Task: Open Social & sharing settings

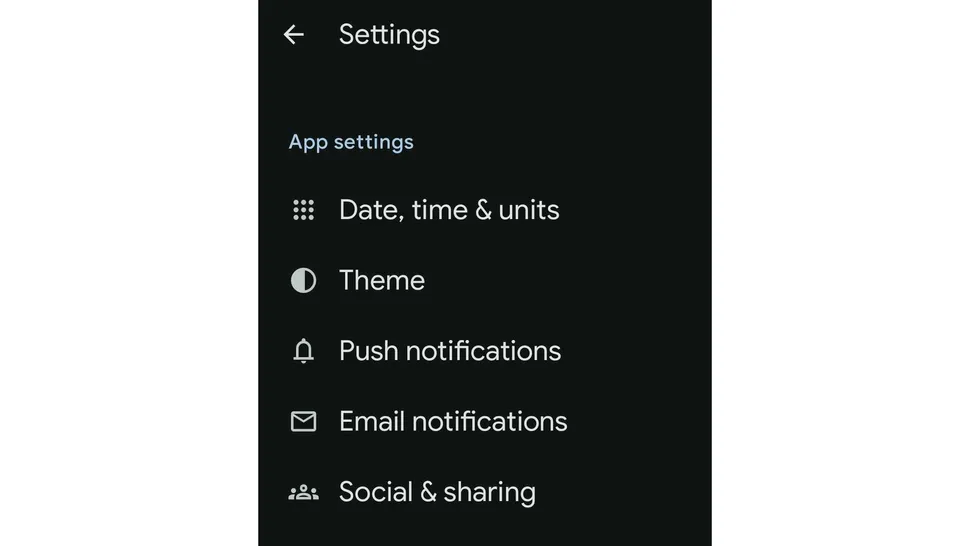Action: [x=437, y=492]
